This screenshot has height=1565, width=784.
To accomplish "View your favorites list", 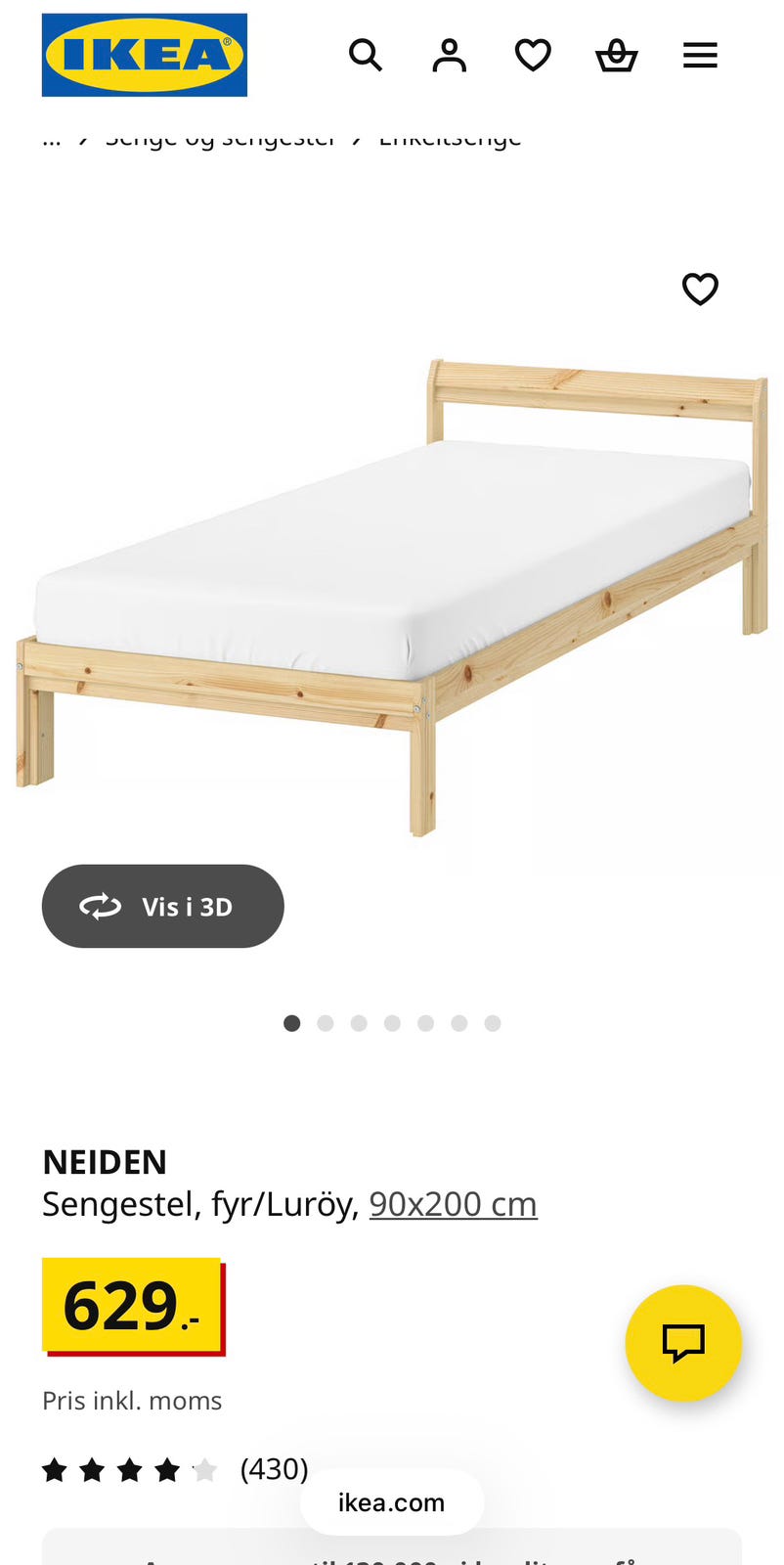I will pos(533,55).
